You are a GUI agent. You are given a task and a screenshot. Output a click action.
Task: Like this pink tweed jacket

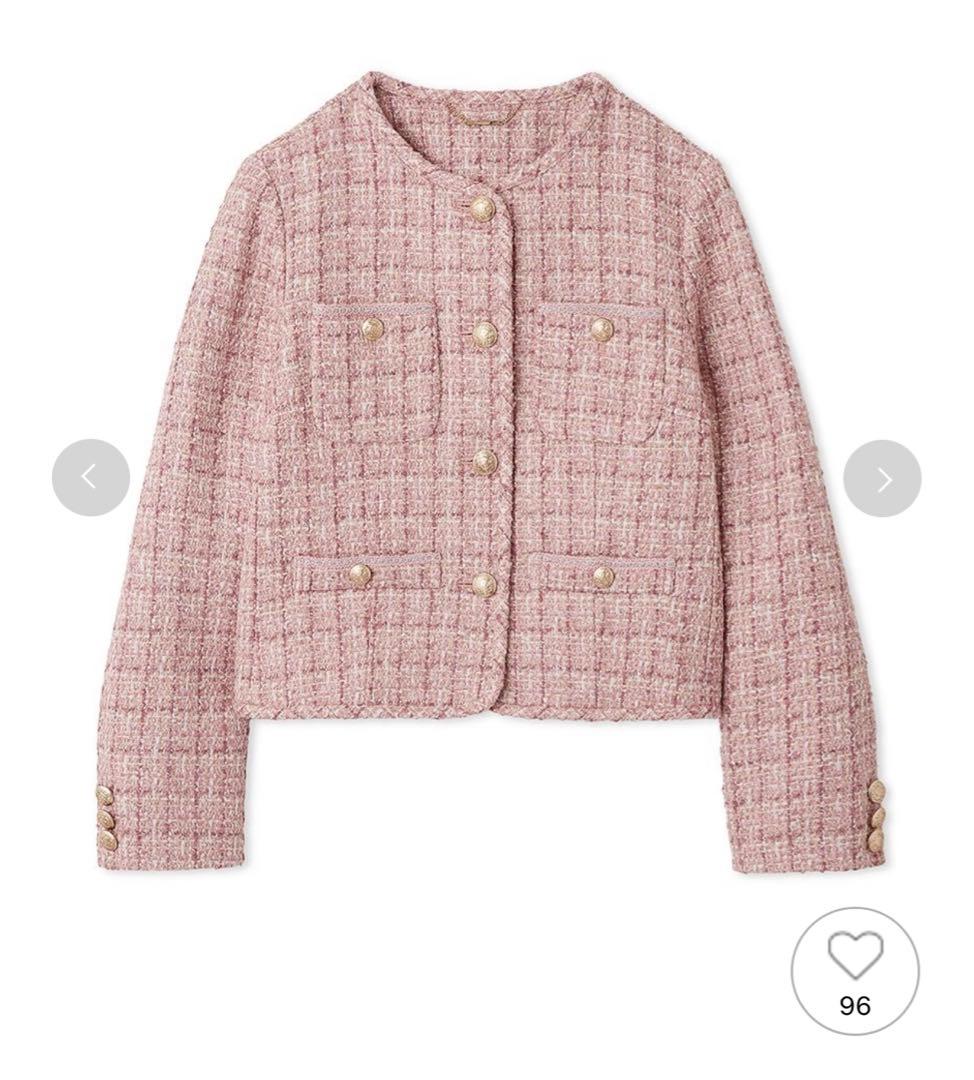click(x=855, y=958)
